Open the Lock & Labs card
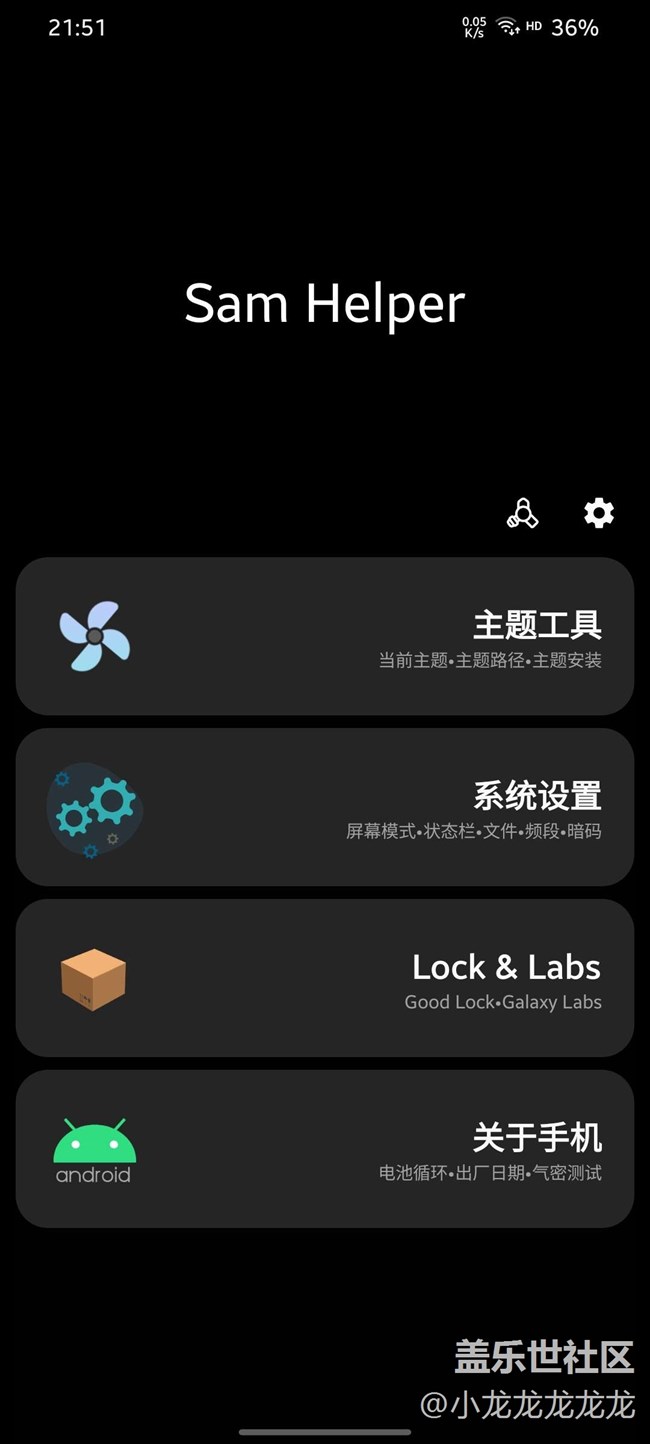The width and height of the screenshot is (650, 1444). 324,978
